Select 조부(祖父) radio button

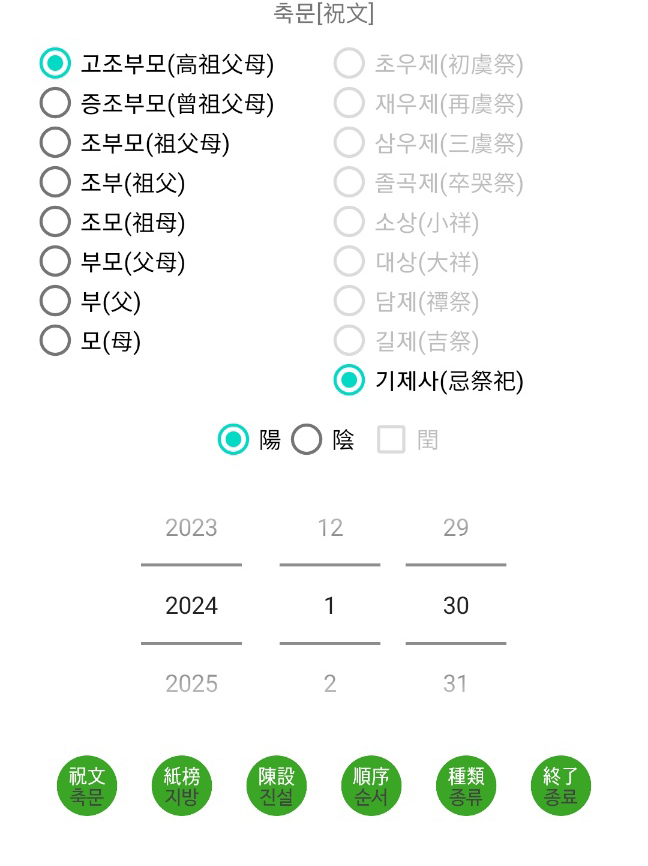113,183
